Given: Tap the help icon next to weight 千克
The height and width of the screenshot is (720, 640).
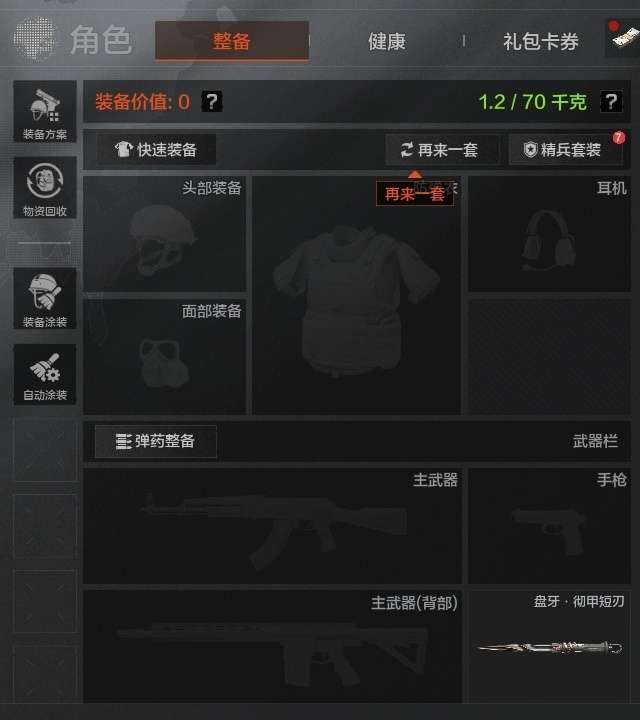Looking at the screenshot, I should point(610,102).
